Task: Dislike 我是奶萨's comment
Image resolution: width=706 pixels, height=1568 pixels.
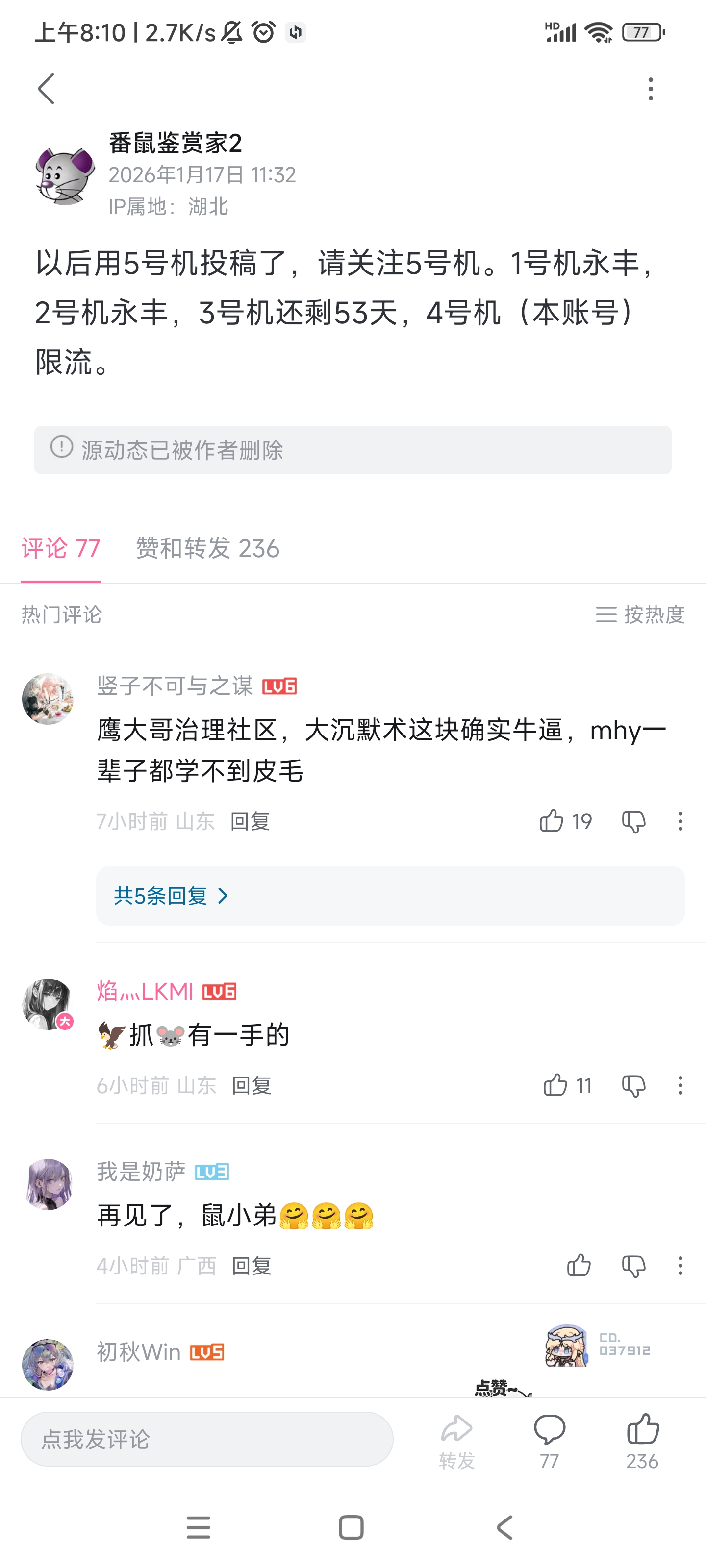Action: [x=633, y=1266]
